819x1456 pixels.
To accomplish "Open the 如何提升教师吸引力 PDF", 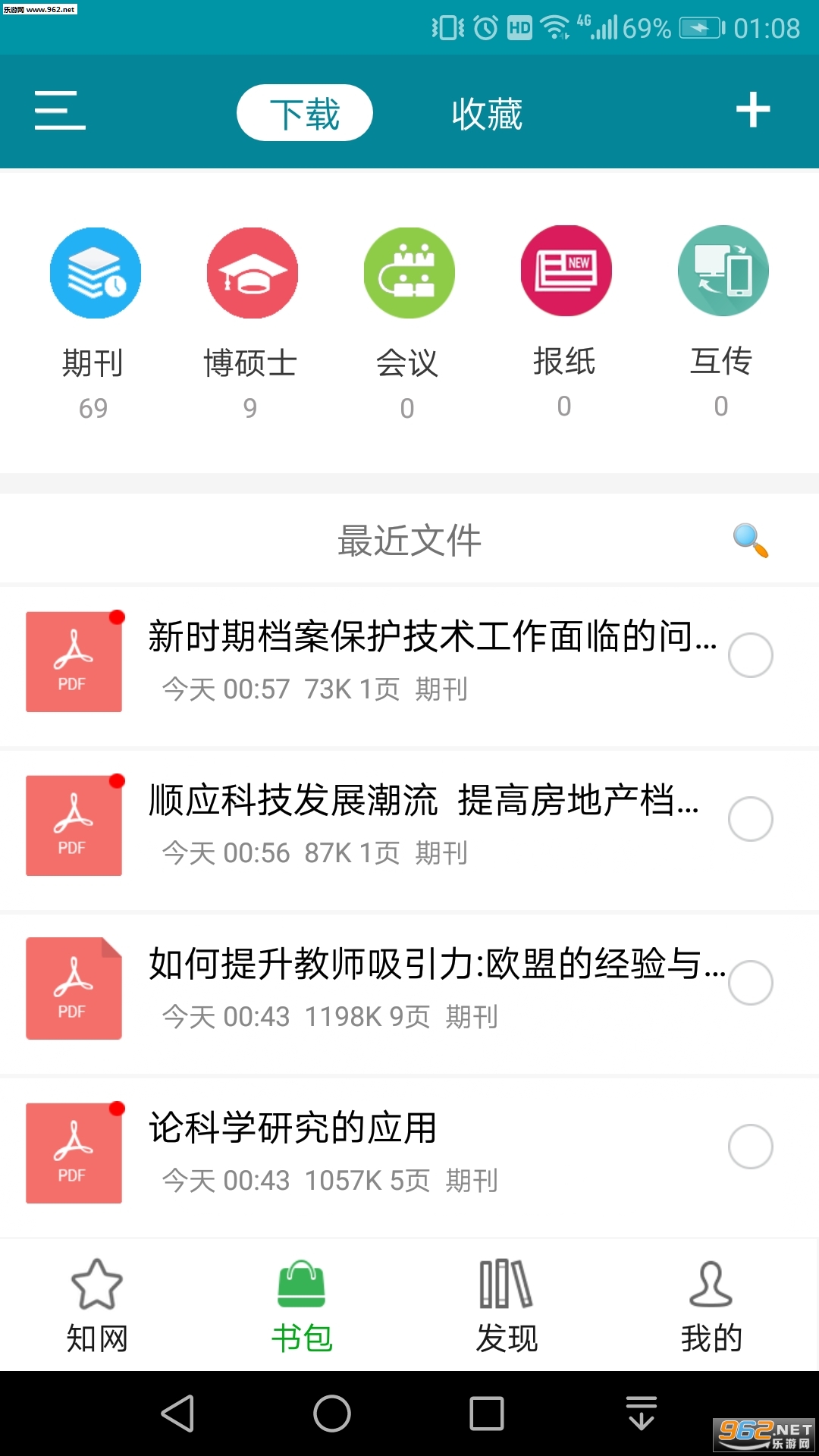I will pyautogui.click(x=436, y=965).
